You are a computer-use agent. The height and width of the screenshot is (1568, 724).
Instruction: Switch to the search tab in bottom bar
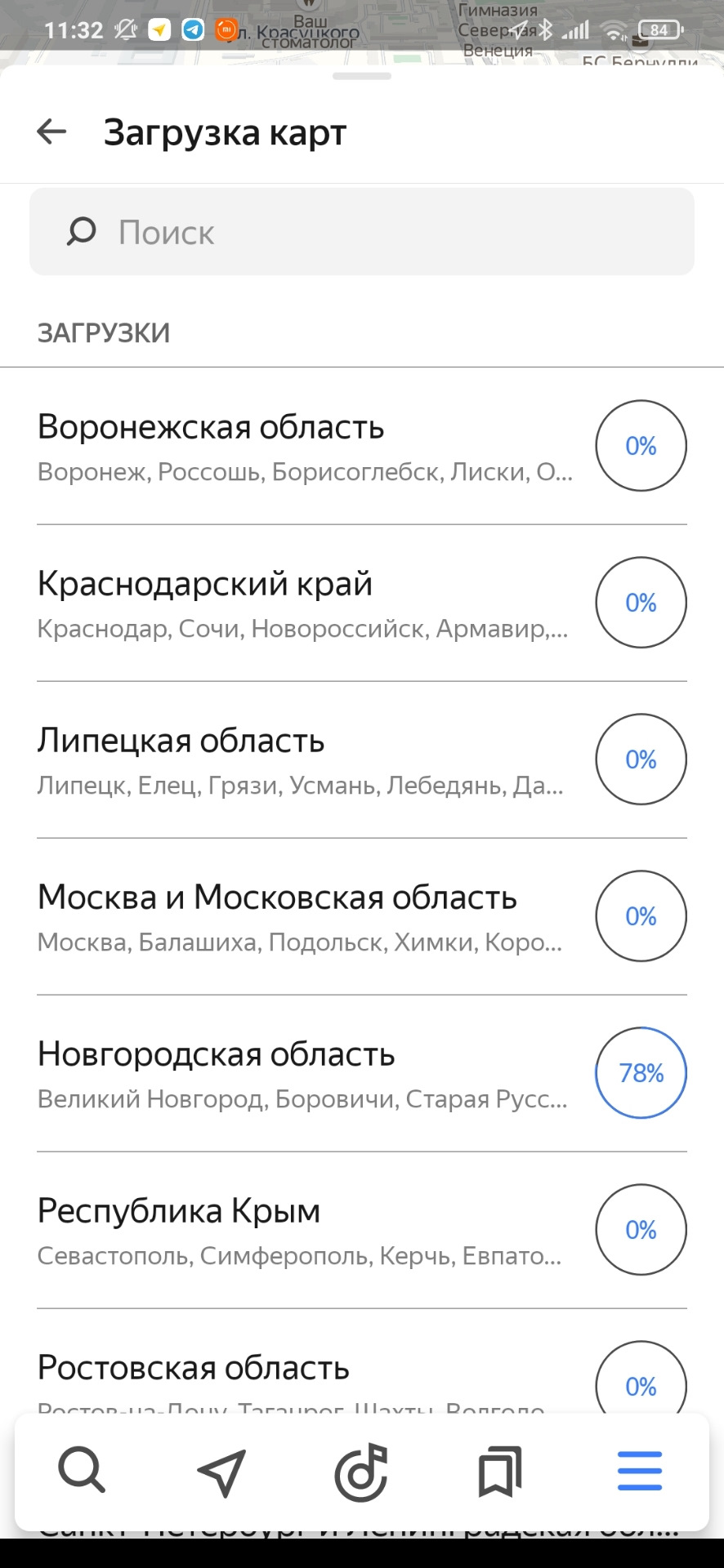click(82, 1472)
